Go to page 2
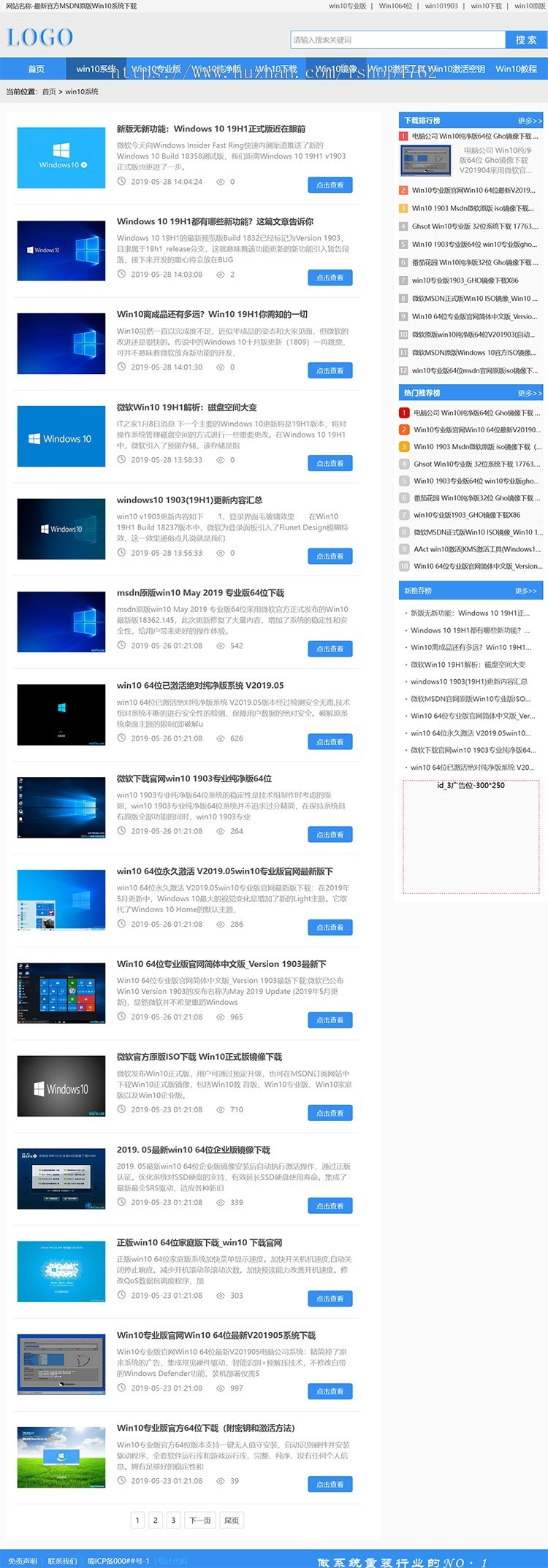Image resolution: width=548 pixels, height=1568 pixels. point(155,1521)
